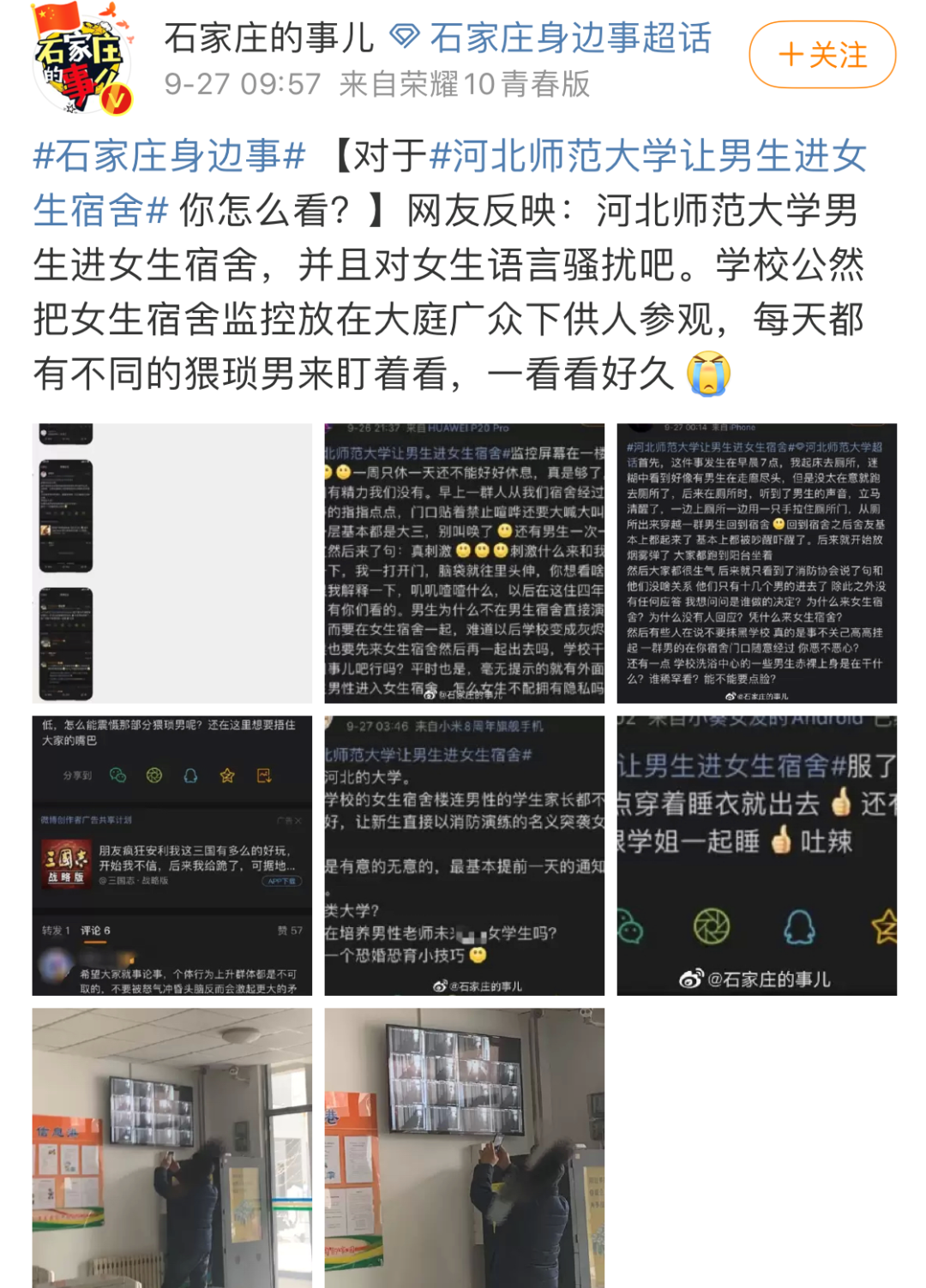Open the last photo of man photographing monitor
Screen dimensions: 926x1288
464,1147
